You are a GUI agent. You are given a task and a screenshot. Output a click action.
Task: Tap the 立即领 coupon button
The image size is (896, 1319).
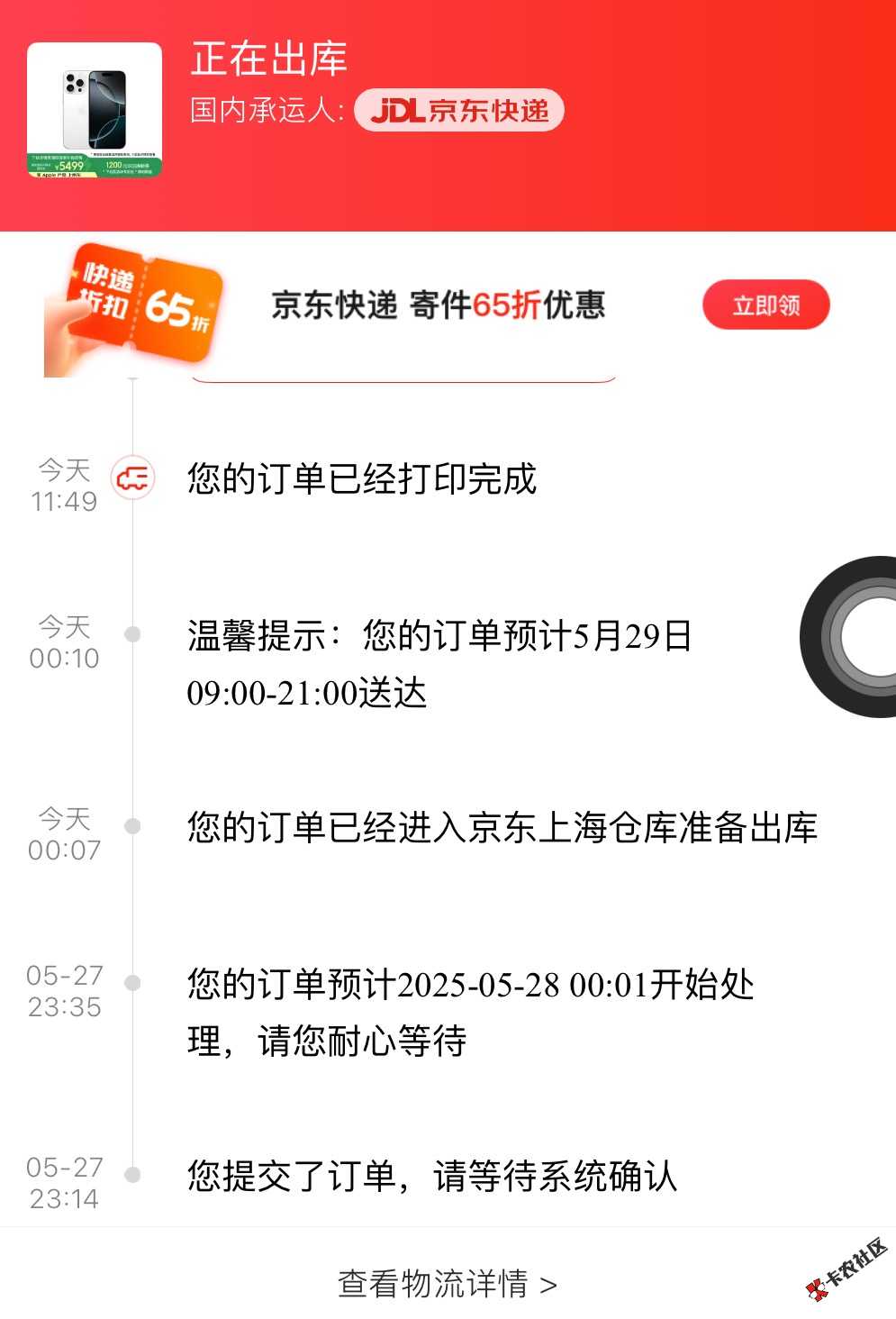pyautogui.click(x=765, y=305)
